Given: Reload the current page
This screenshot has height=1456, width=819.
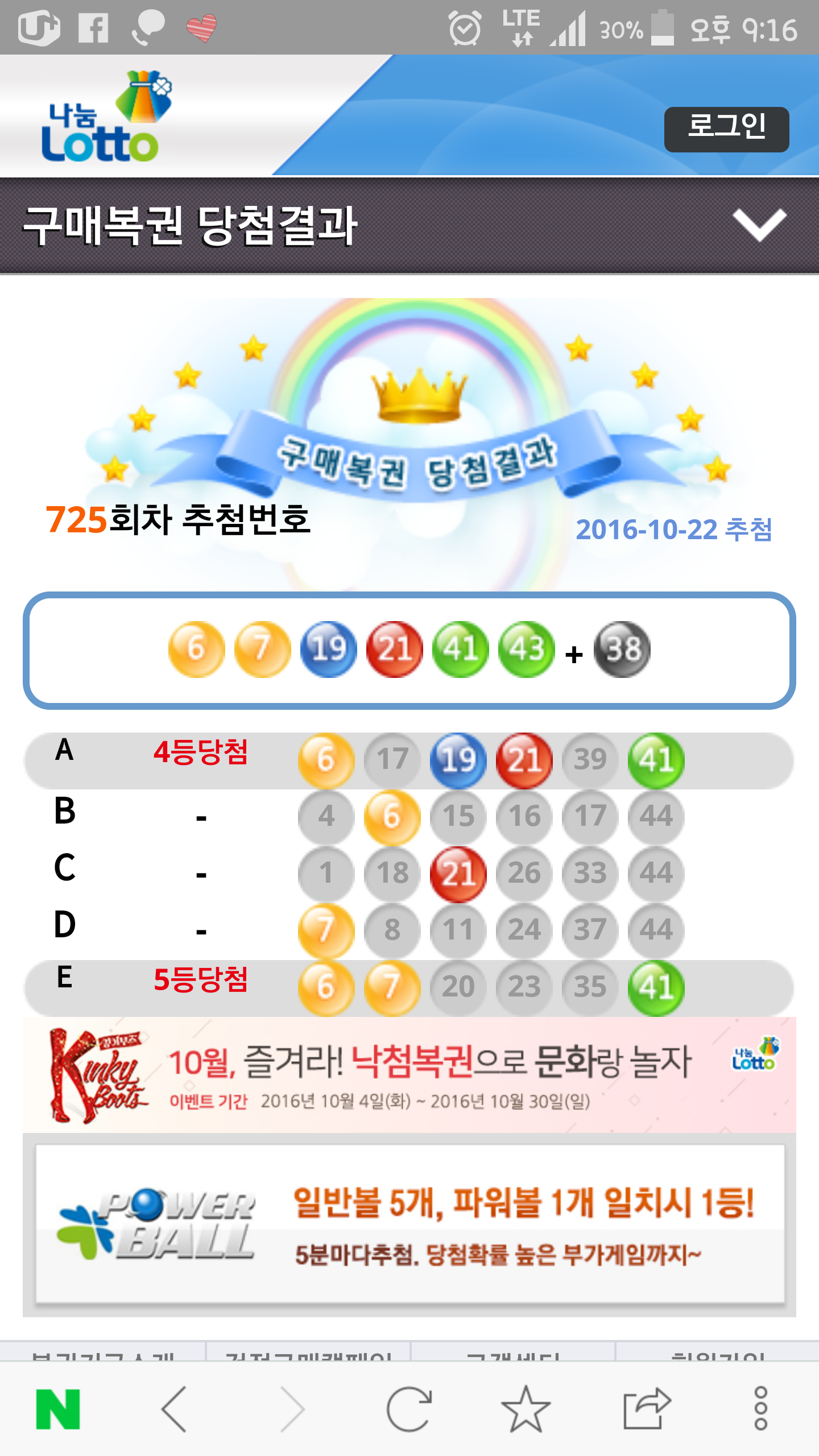Looking at the screenshot, I should pos(409,1409).
